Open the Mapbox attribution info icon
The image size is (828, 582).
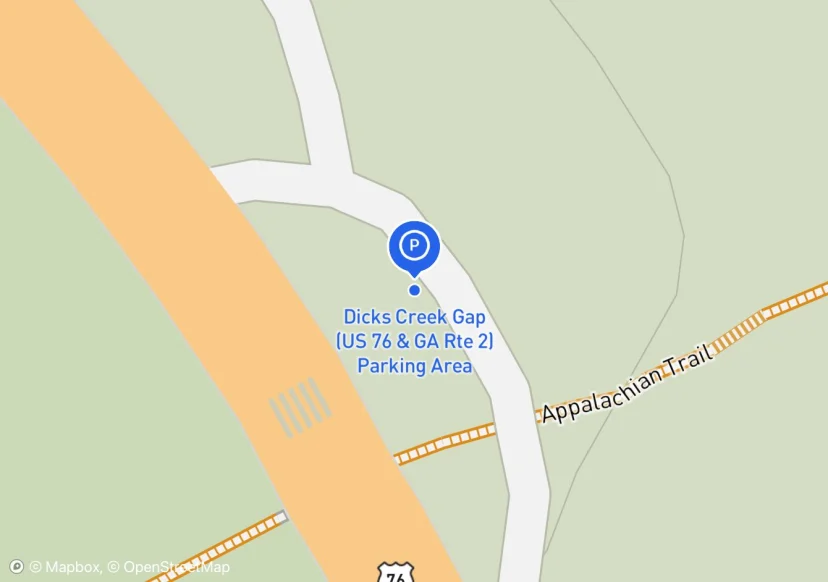16,567
